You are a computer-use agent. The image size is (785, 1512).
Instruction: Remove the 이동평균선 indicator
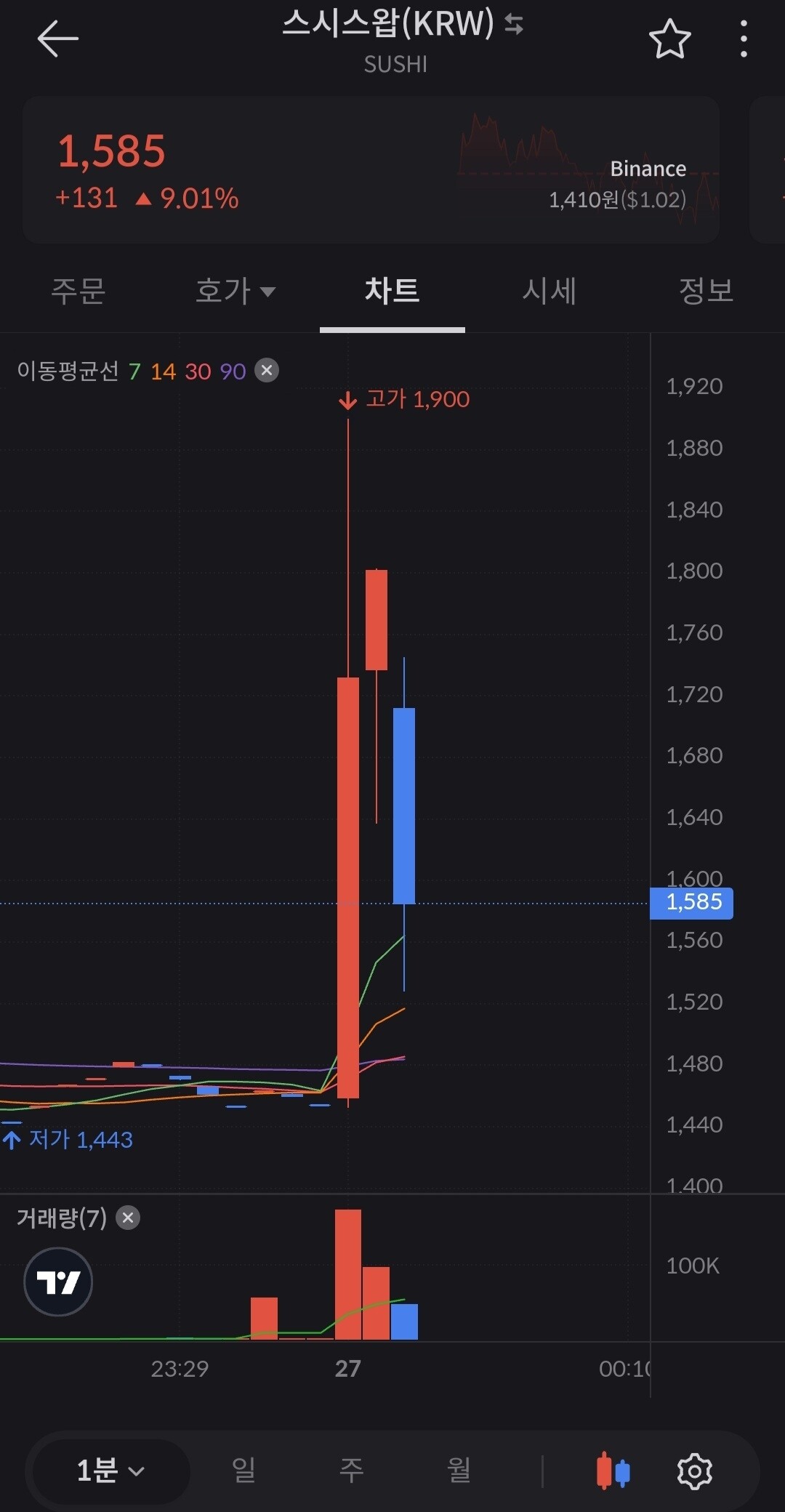coord(267,371)
